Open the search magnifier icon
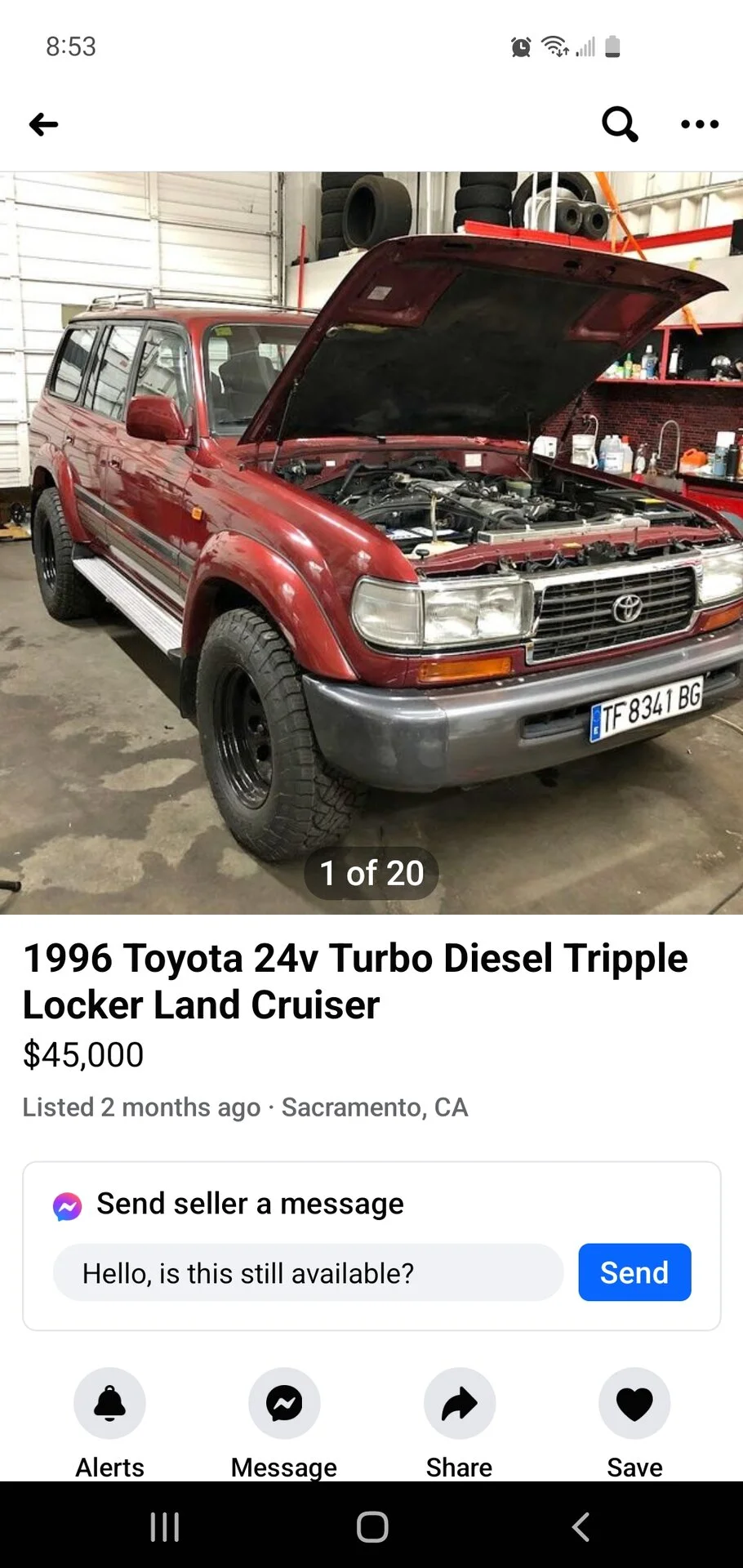The height and width of the screenshot is (1568, 743). [x=619, y=124]
